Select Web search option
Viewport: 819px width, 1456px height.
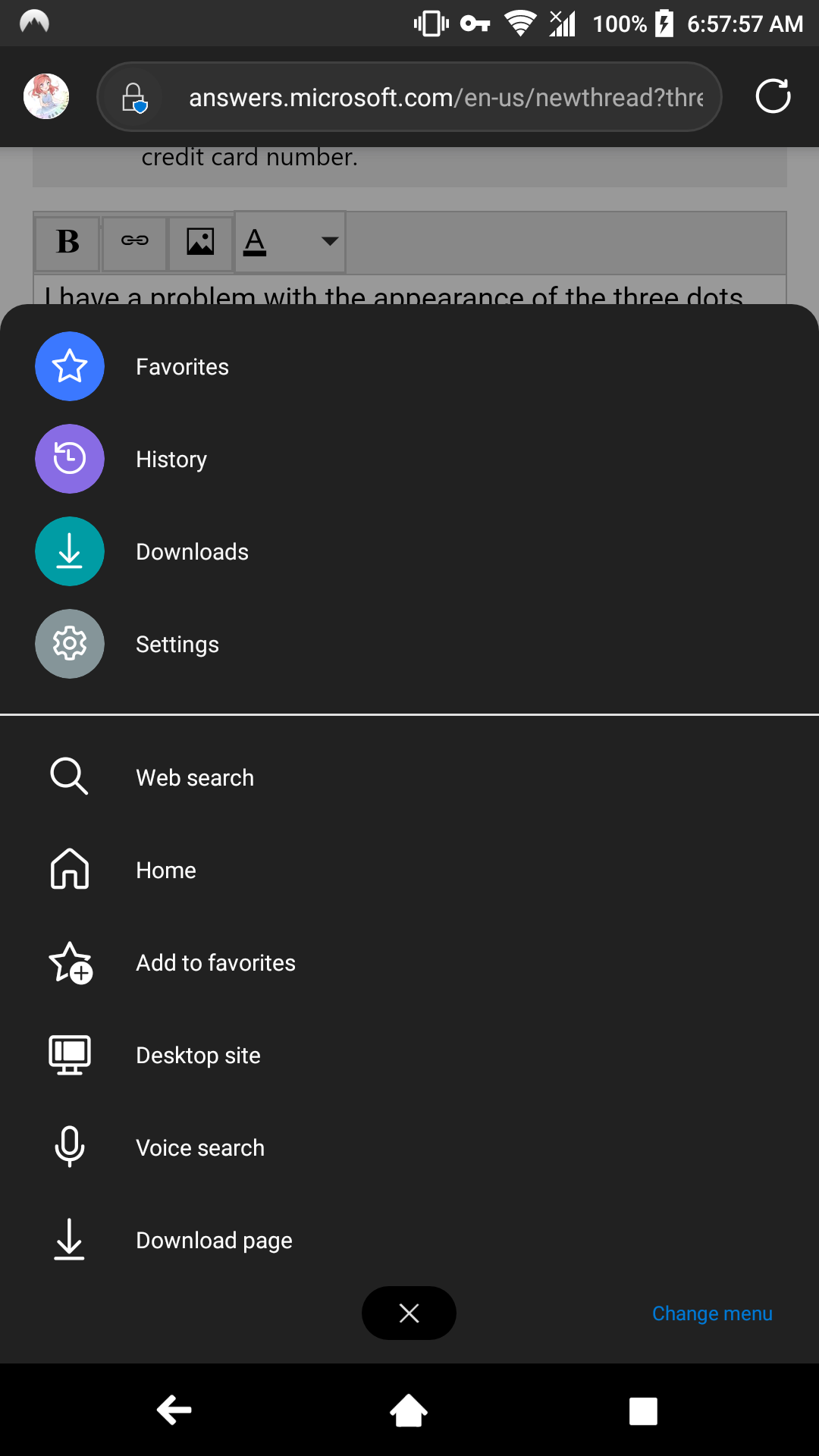(195, 778)
